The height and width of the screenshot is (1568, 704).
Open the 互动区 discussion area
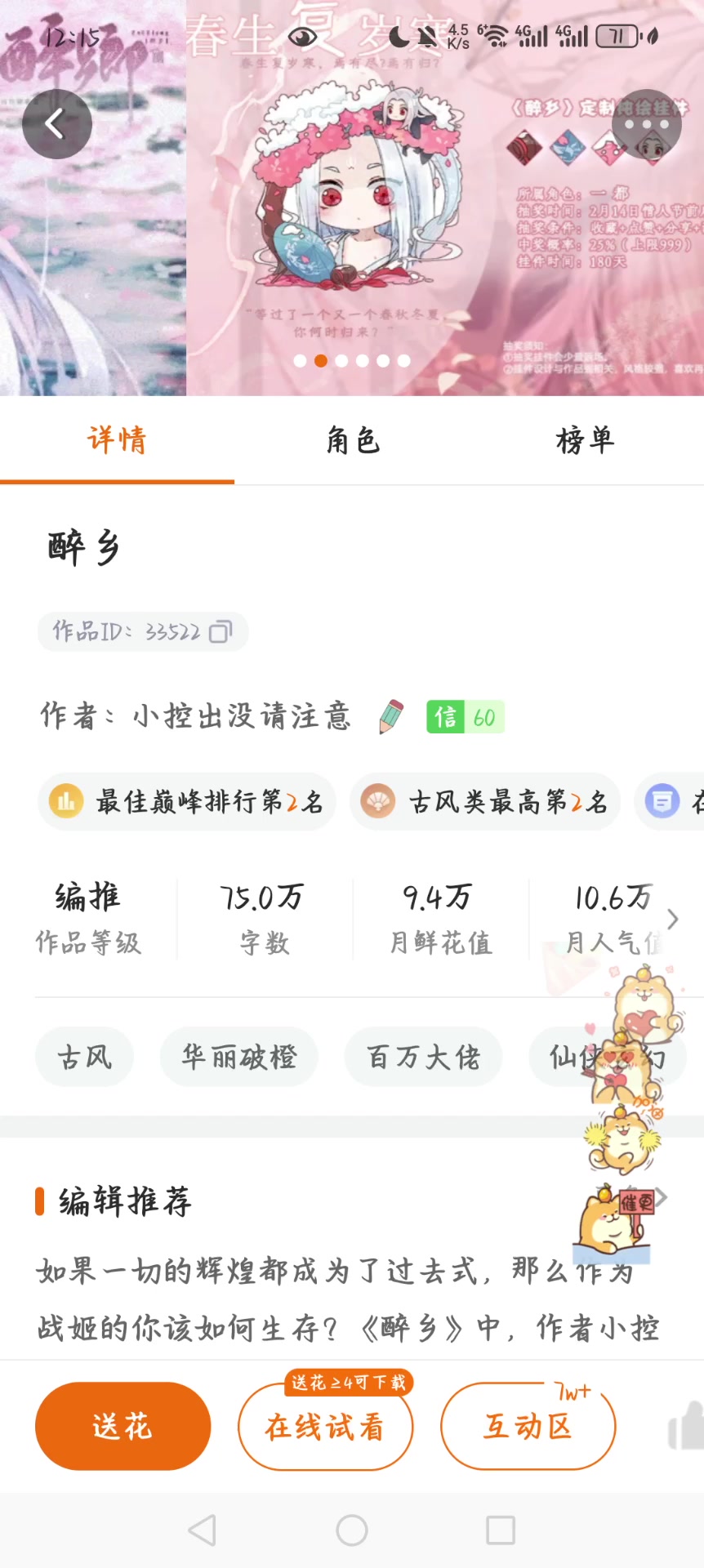click(x=528, y=1428)
